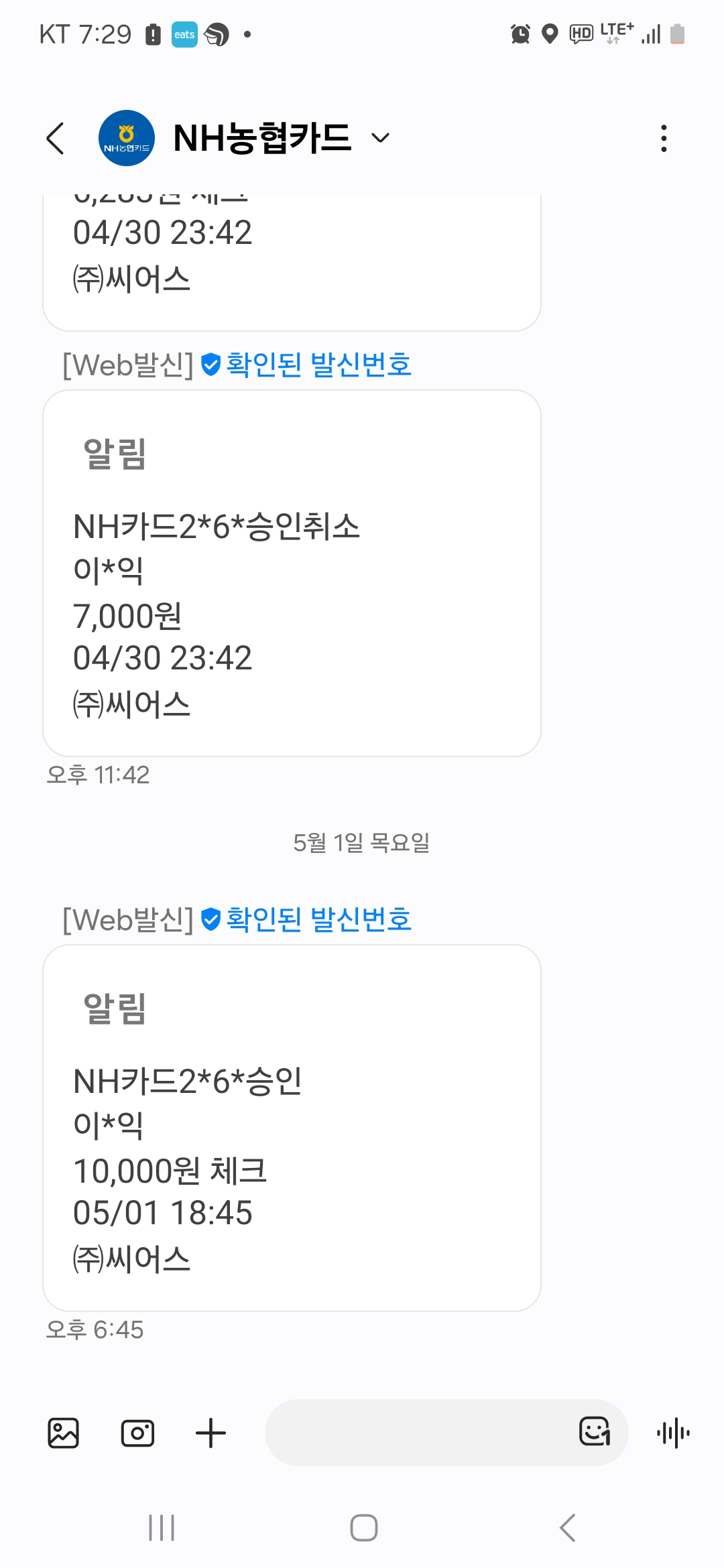Image resolution: width=724 pixels, height=1568 pixels.
Task: Go back to the message list
Action: (x=56, y=138)
